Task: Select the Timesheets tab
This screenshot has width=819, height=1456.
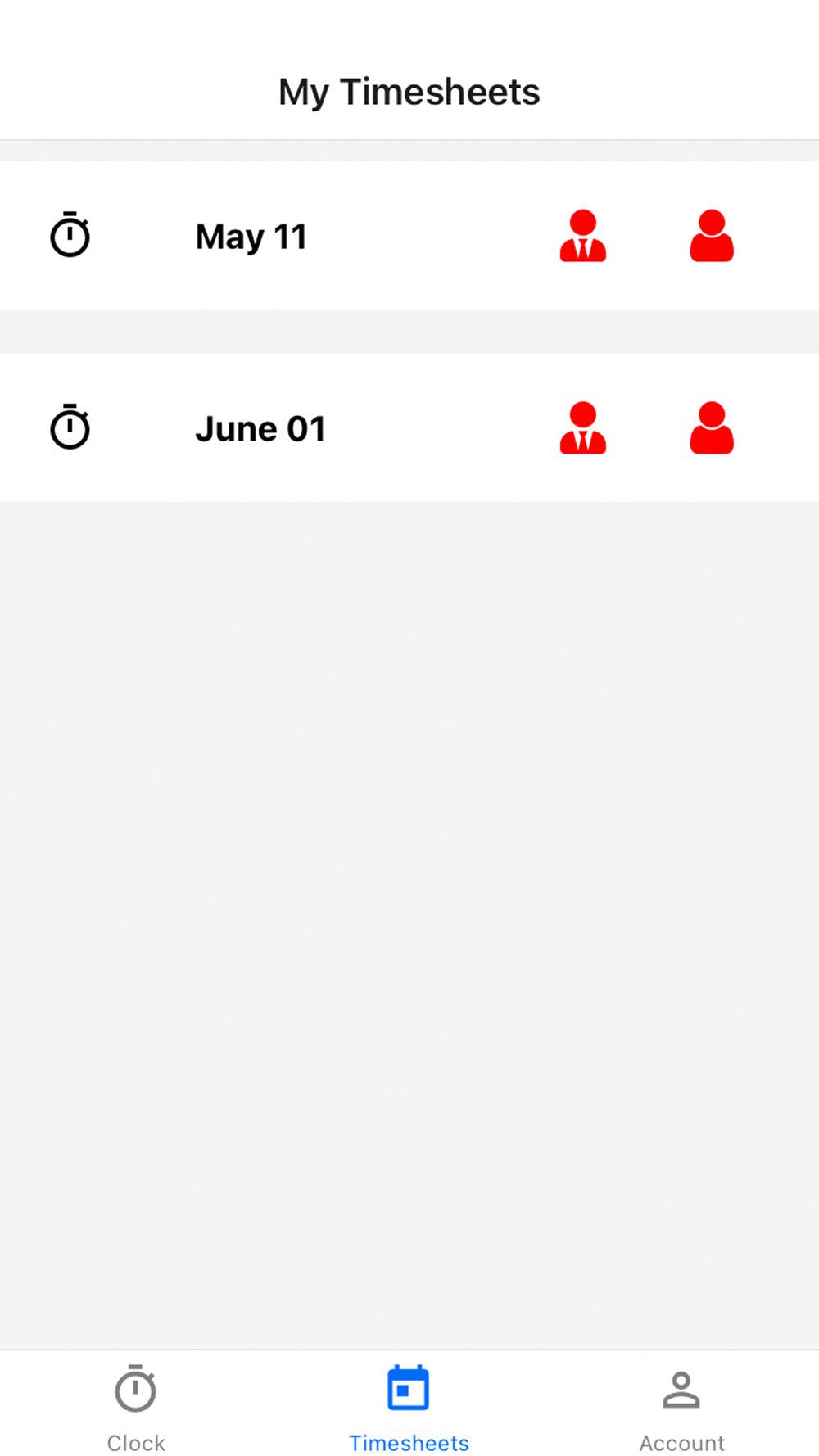Action: 409,1408
